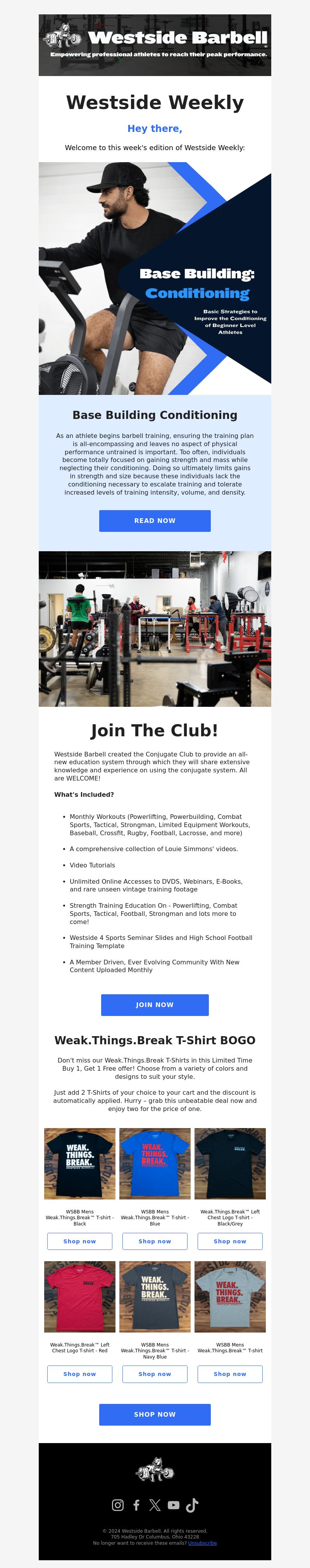Shop now for Weak.Things.Break T-shirt Black
Viewport: 310px width, 1568px height.
click(79, 1241)
